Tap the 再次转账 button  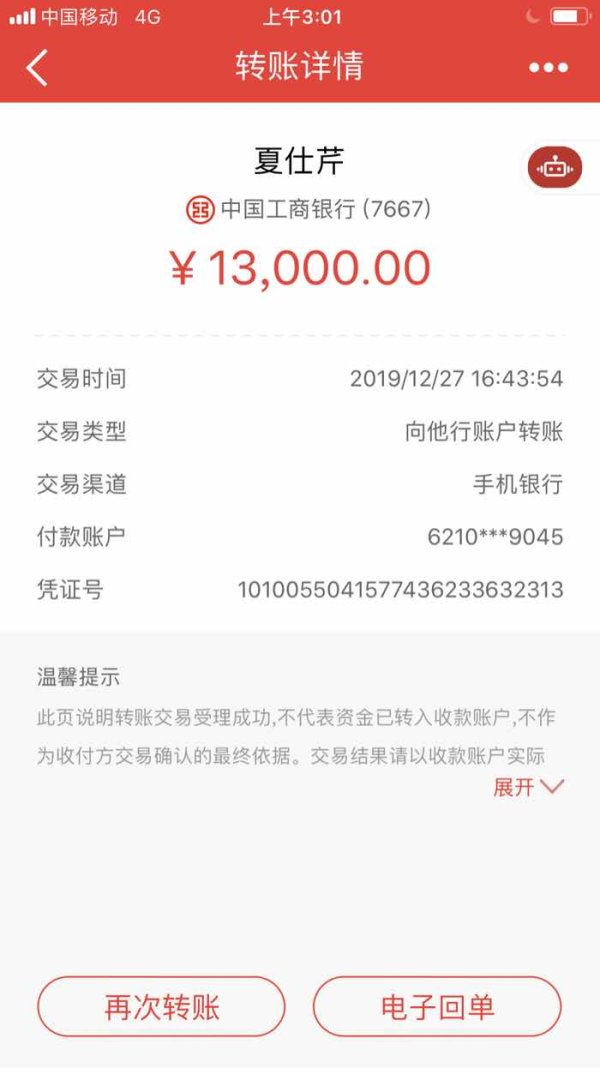pos(161,1007)
